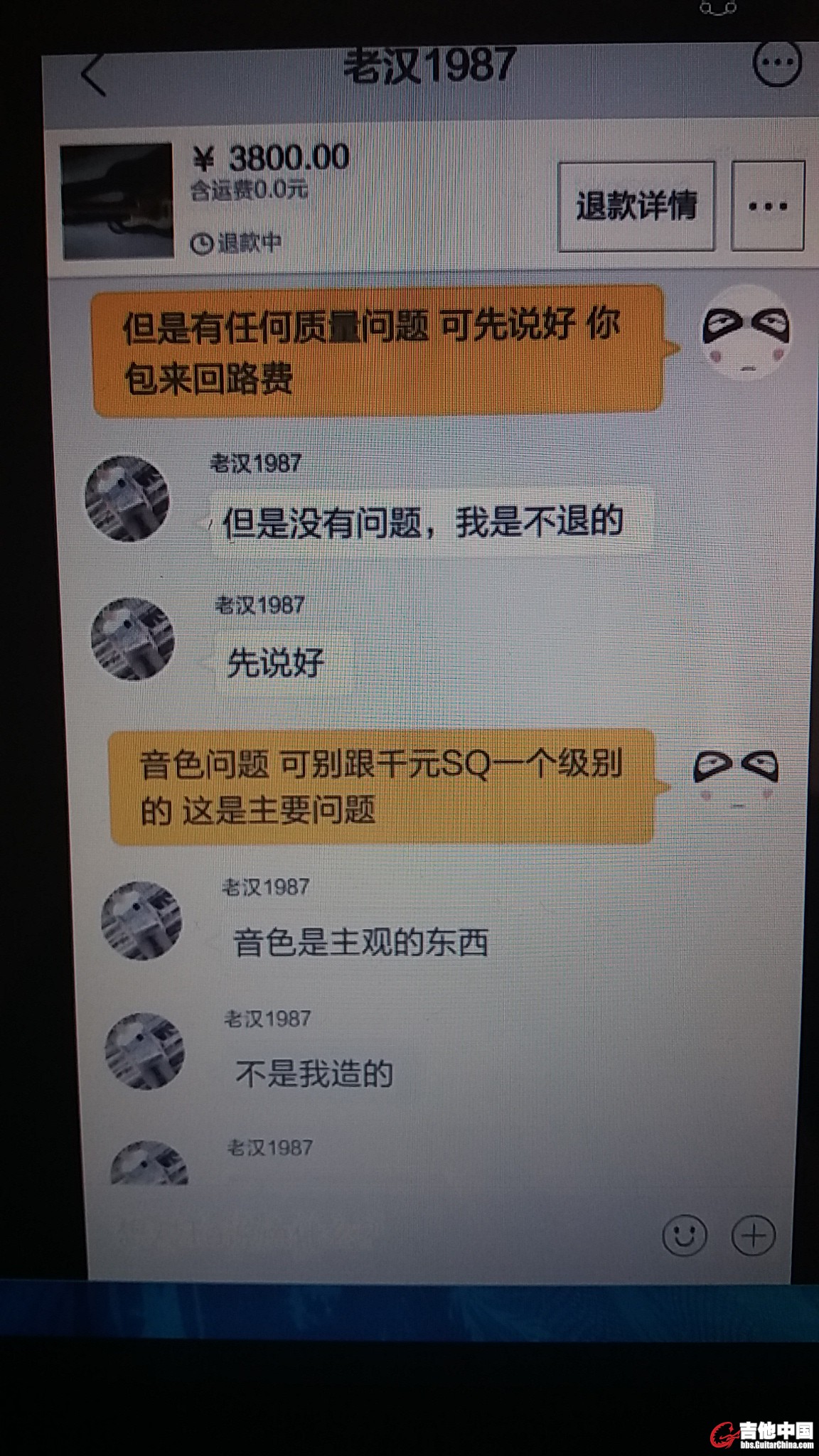Image resolution: width=819 pixels, height=1456 pixels.
Task: Open my panda avatar beside 包来回路费 message
Action: click(x=746, y=333)
